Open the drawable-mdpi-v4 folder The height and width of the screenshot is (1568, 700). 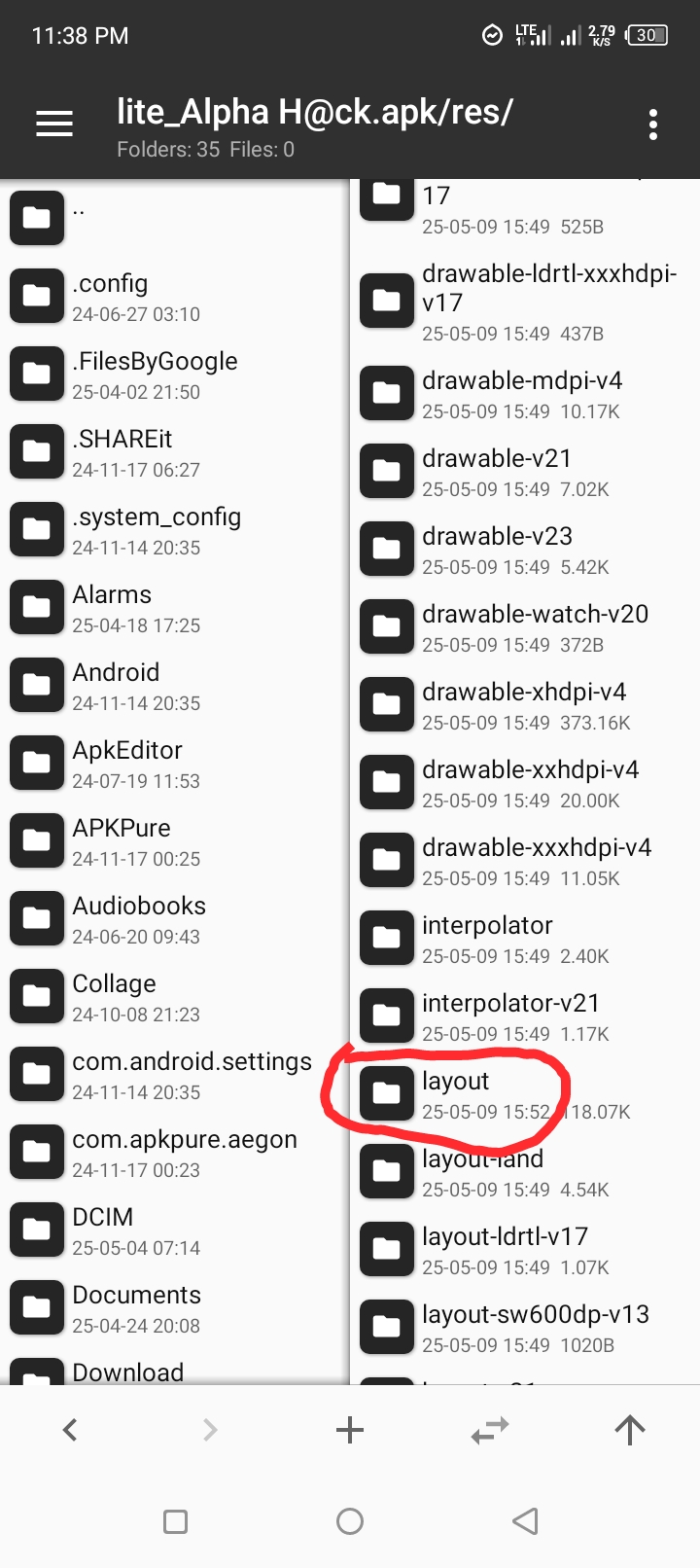click(522, 393)
